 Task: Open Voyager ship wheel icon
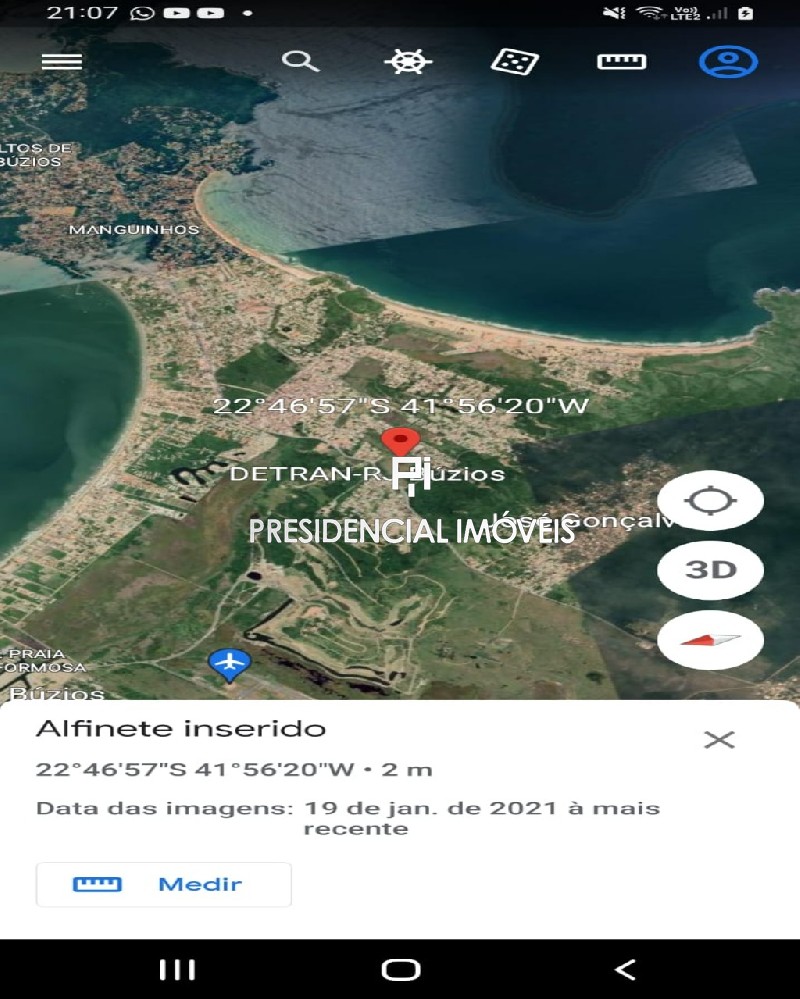click(x=408, y=61)
